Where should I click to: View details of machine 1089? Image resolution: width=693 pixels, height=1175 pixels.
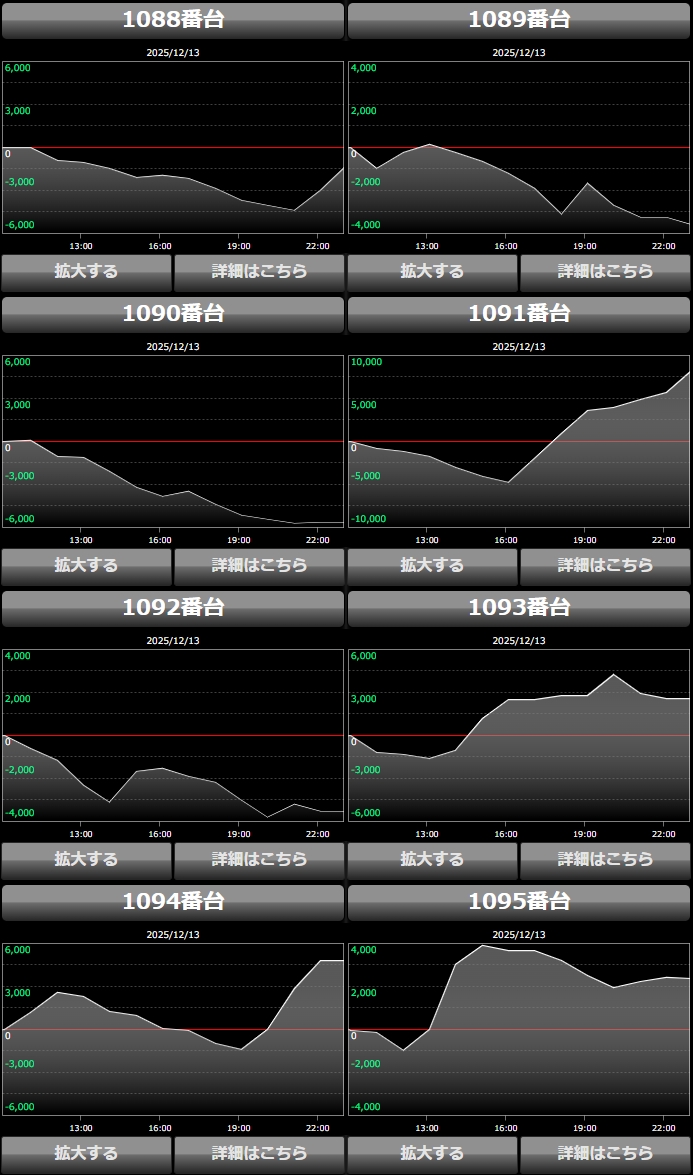point(605,271)
